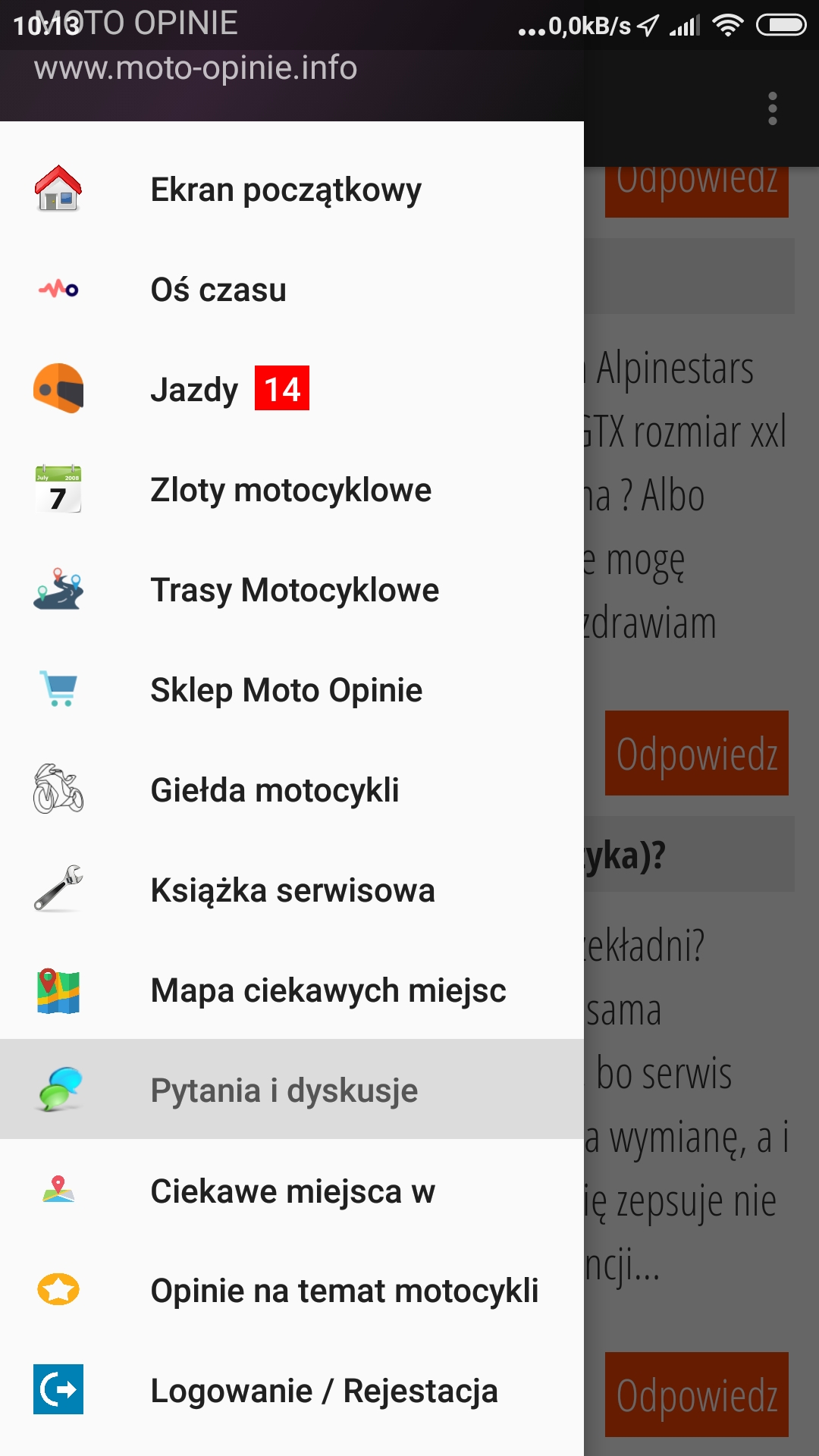Image resolution: width=819 pixels, height=1456 pixels.
Task: Go to Opinie na temat motocykli
Action: pyautogui.click(x=292, y=1291)
